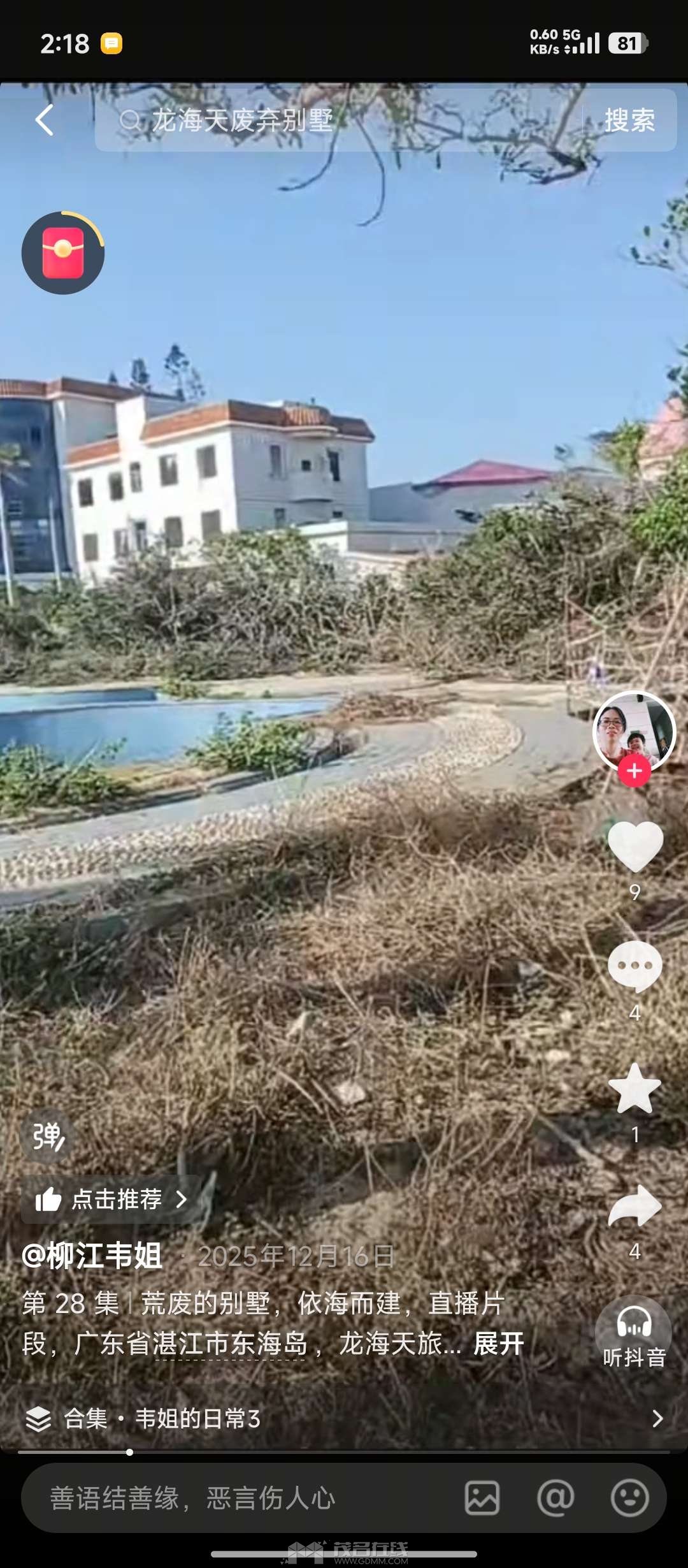The height and width of the screenshot is (1568, 688).
Task: Attach a picture to the comment
Action: pyautogui.click(x=482, y=1498)
